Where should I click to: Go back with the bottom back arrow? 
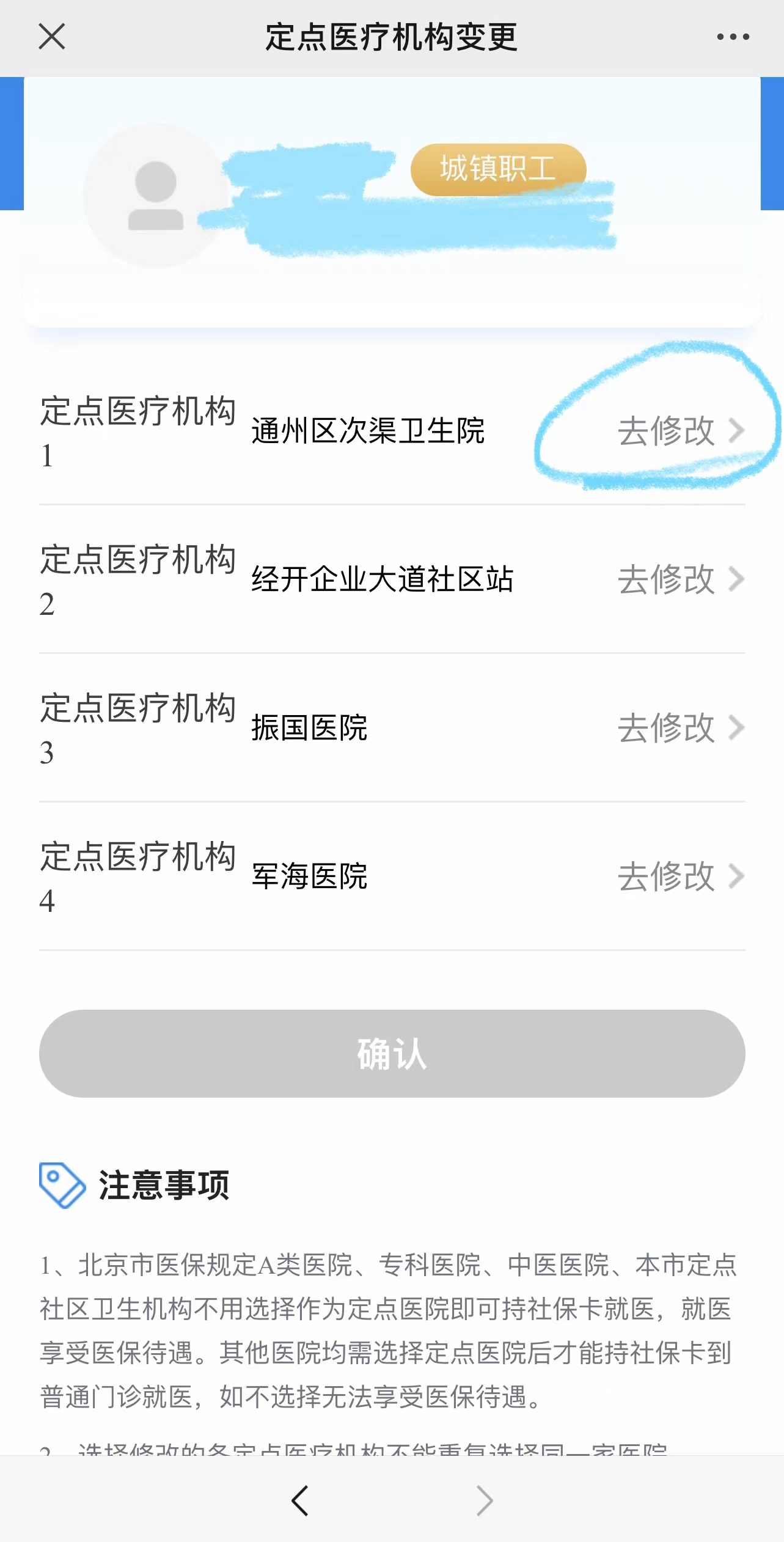click(300, 1500)
